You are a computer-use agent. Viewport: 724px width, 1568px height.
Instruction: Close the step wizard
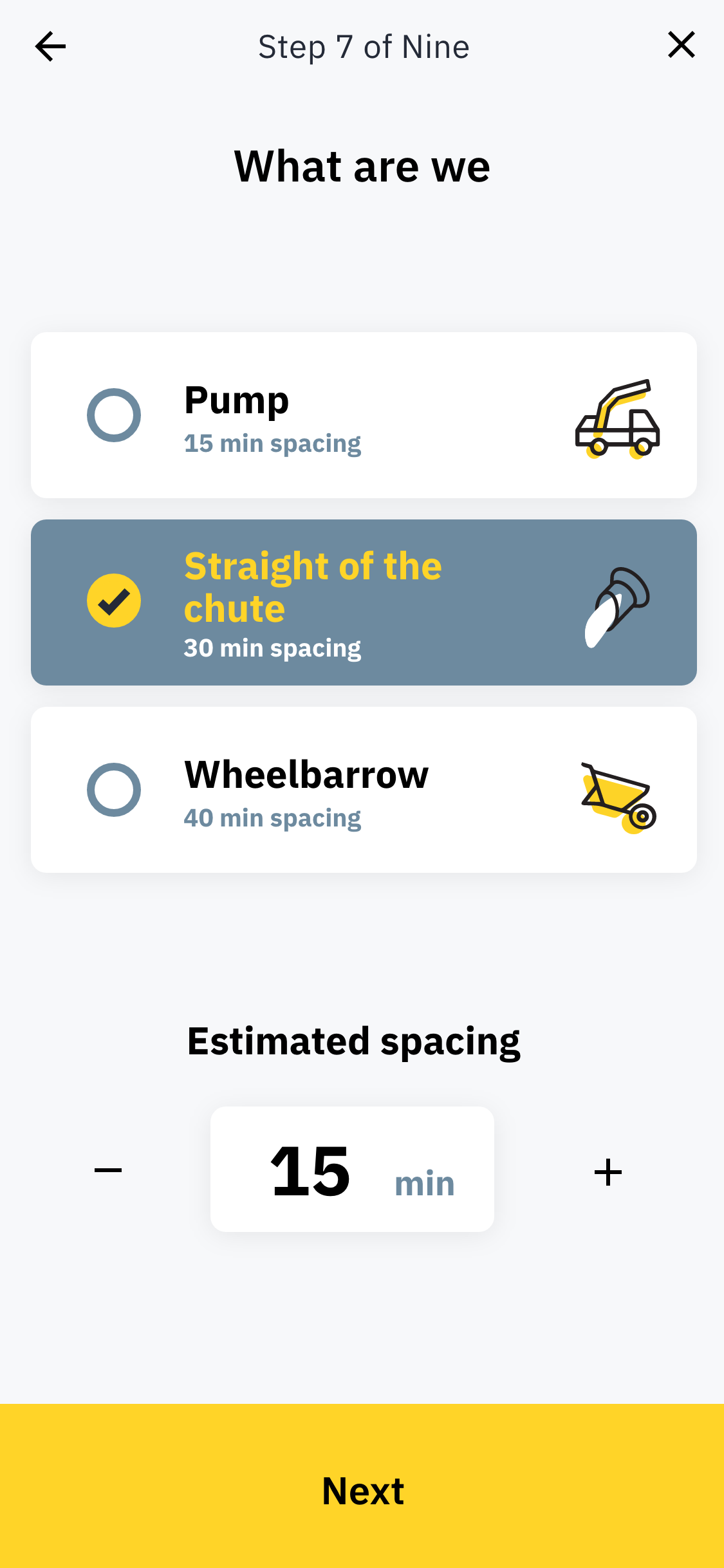pos(681,45)
